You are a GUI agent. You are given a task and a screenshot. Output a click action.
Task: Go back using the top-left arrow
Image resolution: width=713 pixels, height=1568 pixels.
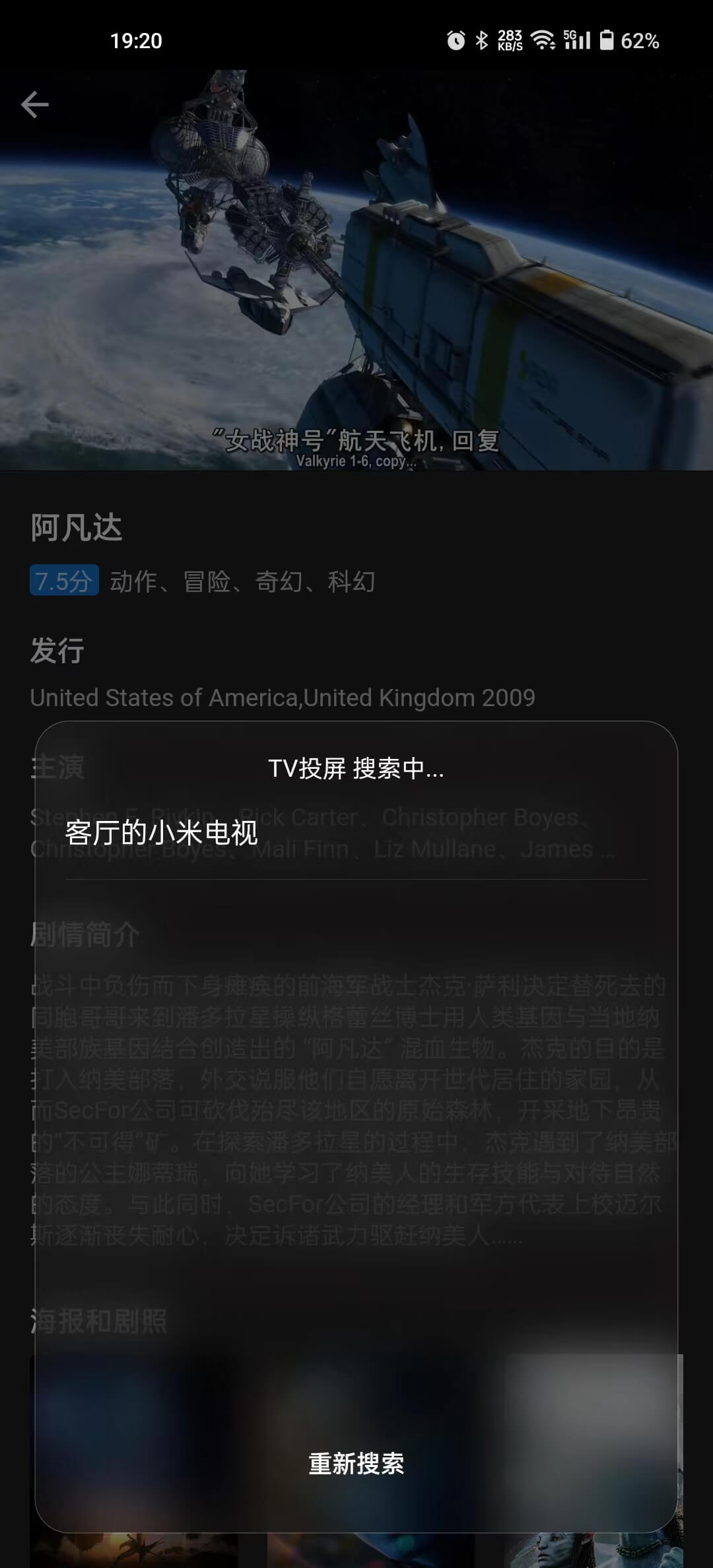35,104
